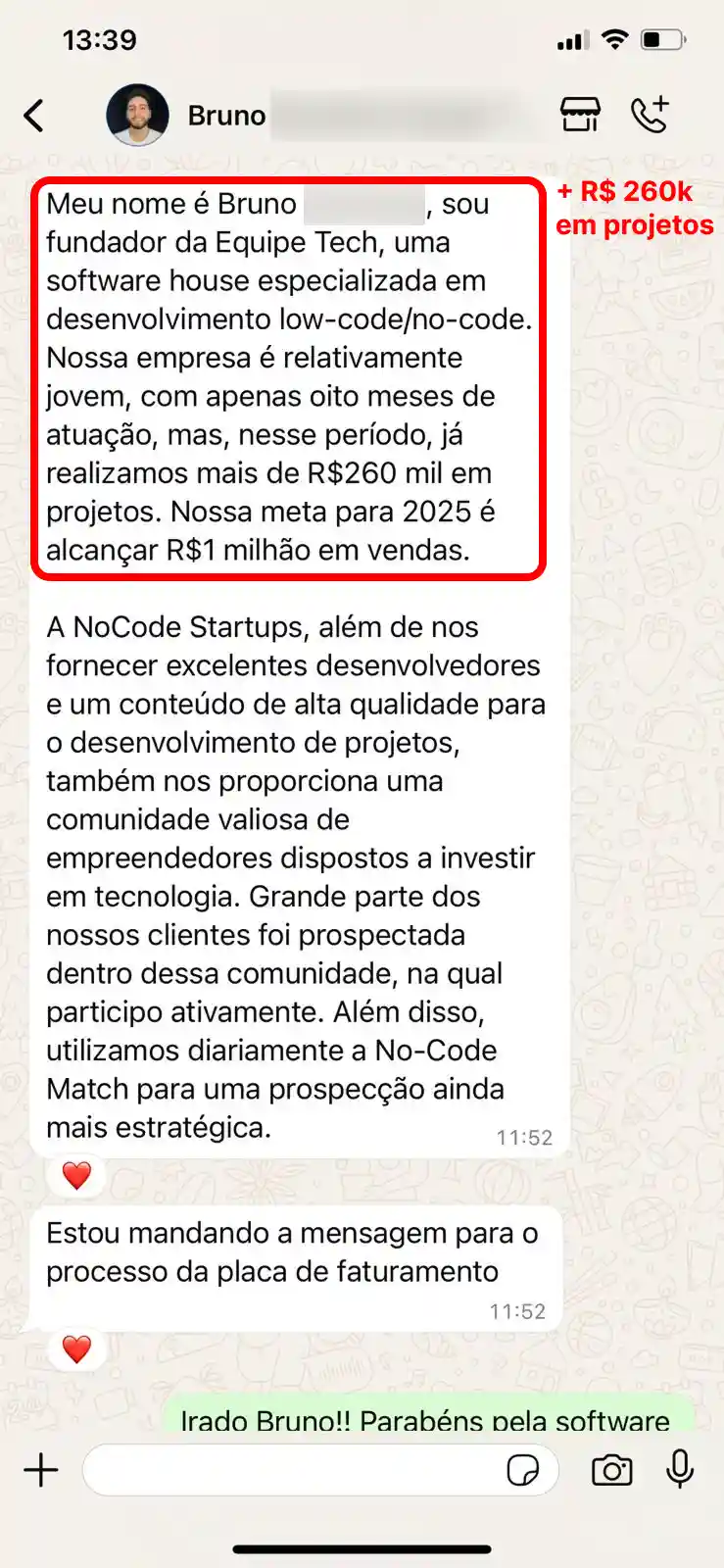This screenshot has width=724, height=1568.
Task: Open the business storefront catalog icon
Action: 580,115
